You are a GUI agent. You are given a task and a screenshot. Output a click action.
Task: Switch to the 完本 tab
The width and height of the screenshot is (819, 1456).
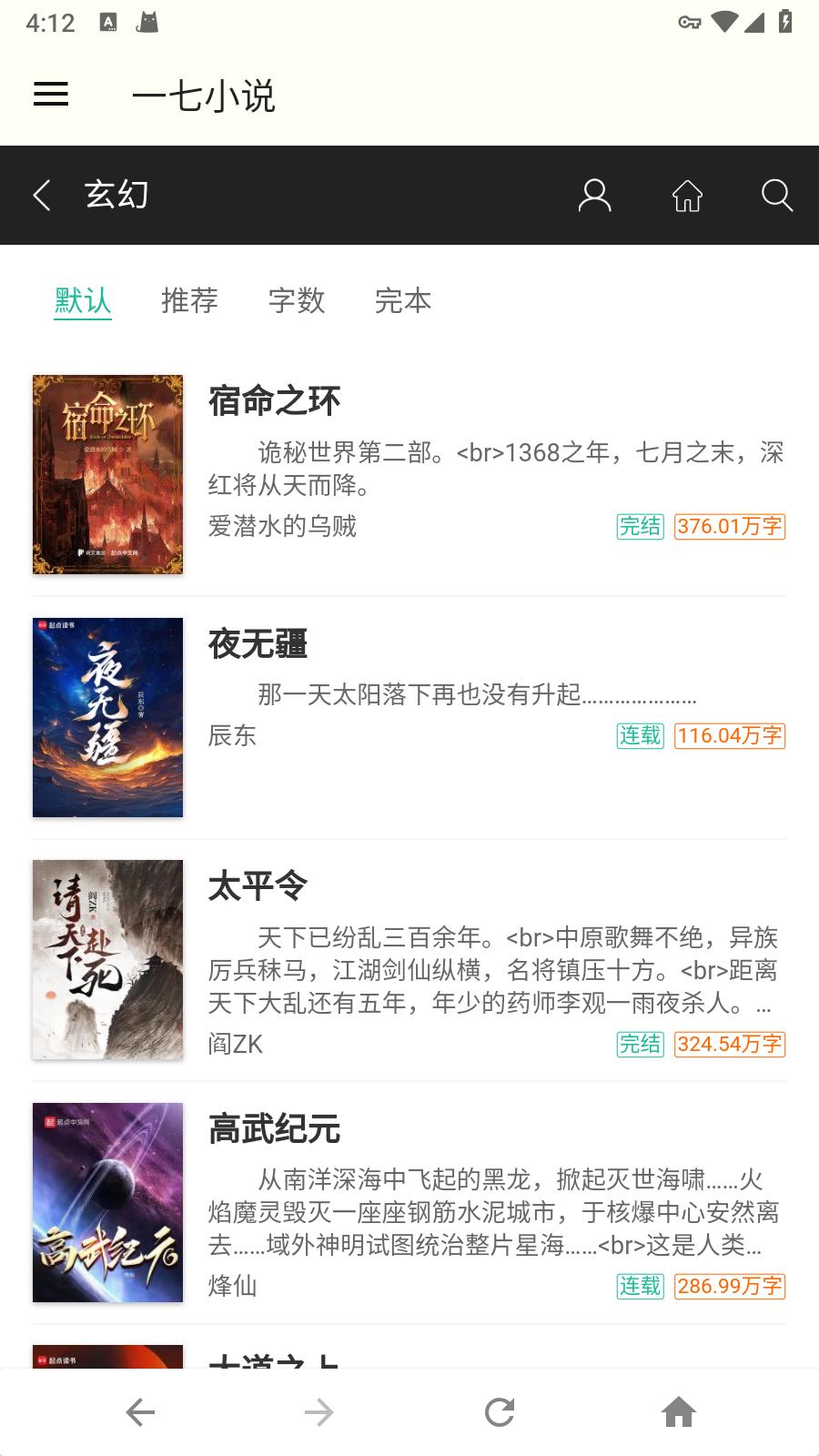click(401, 300)
